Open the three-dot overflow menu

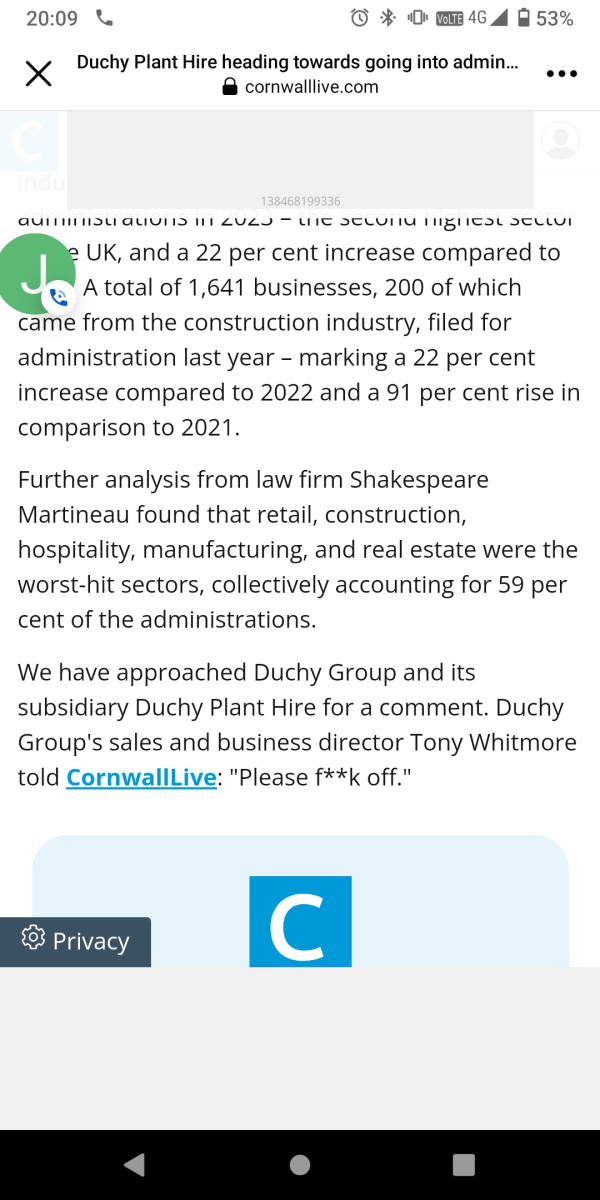point(561,74)
